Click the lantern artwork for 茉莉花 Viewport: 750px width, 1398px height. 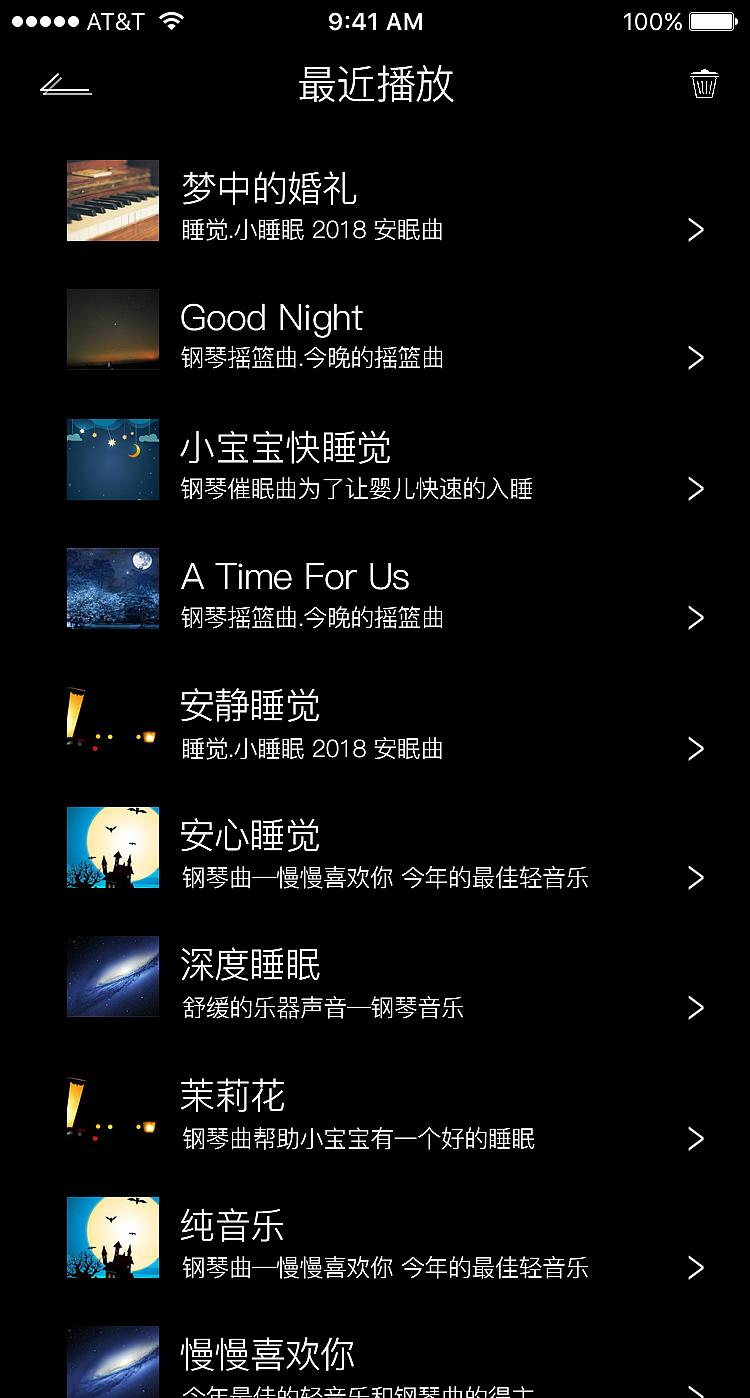click(112, 1107)
